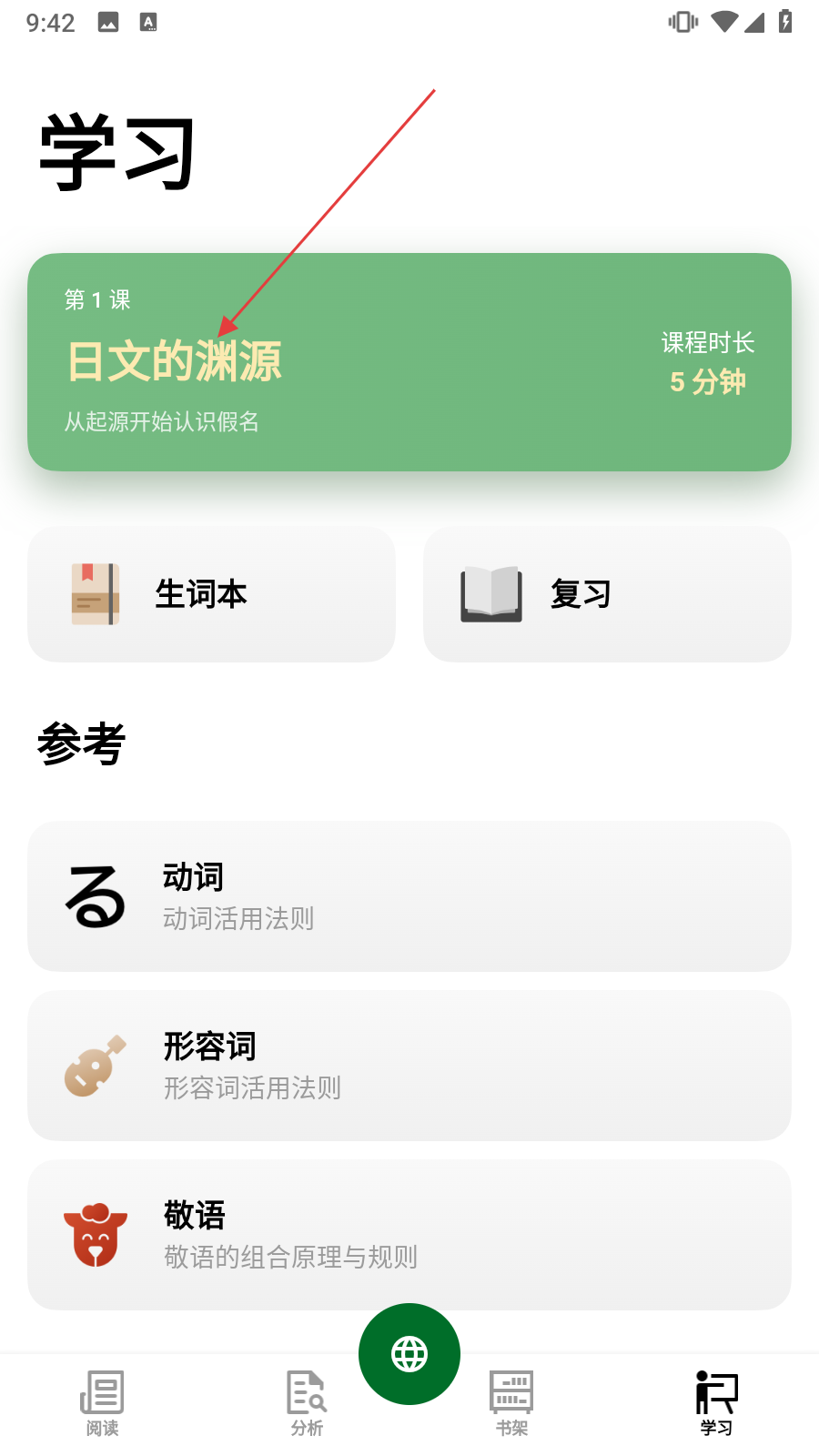
Task: Switch to the 阅读 tab
Action: click(x=103, y=1403)
